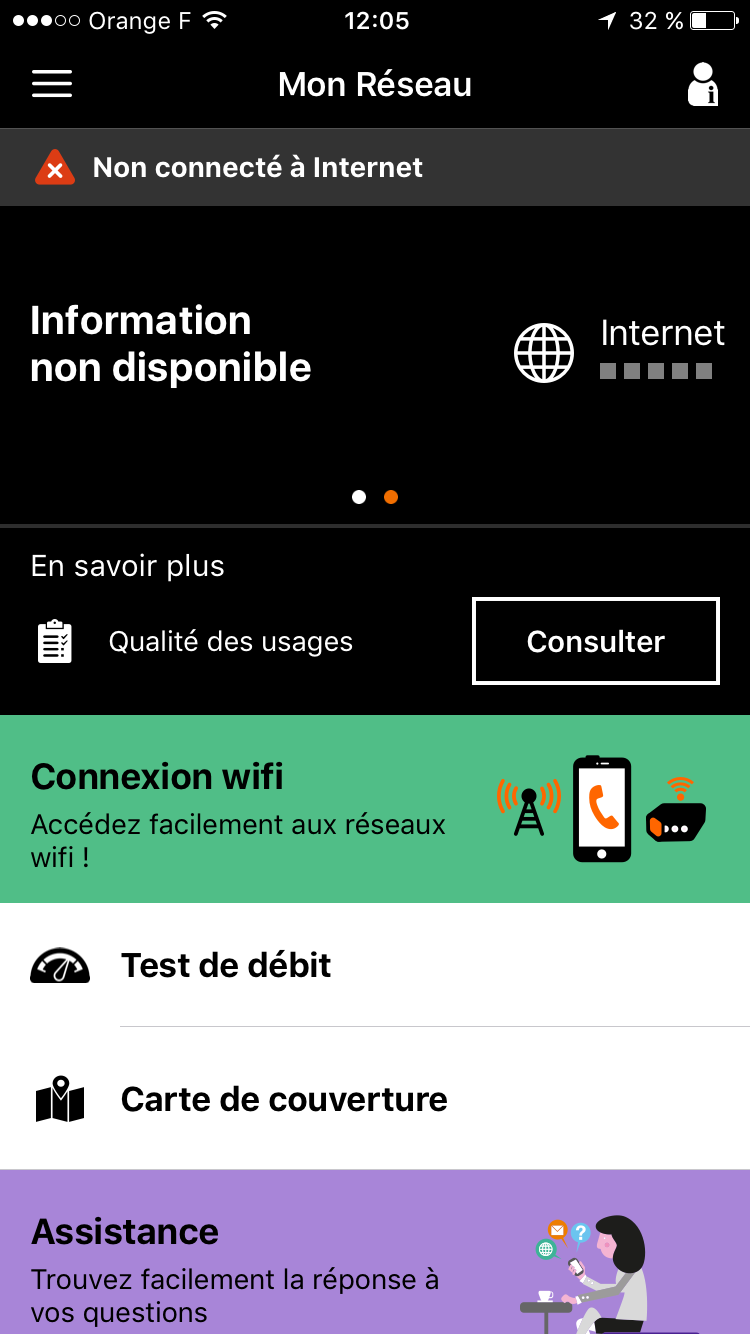Open the user info profile icon

703,85
